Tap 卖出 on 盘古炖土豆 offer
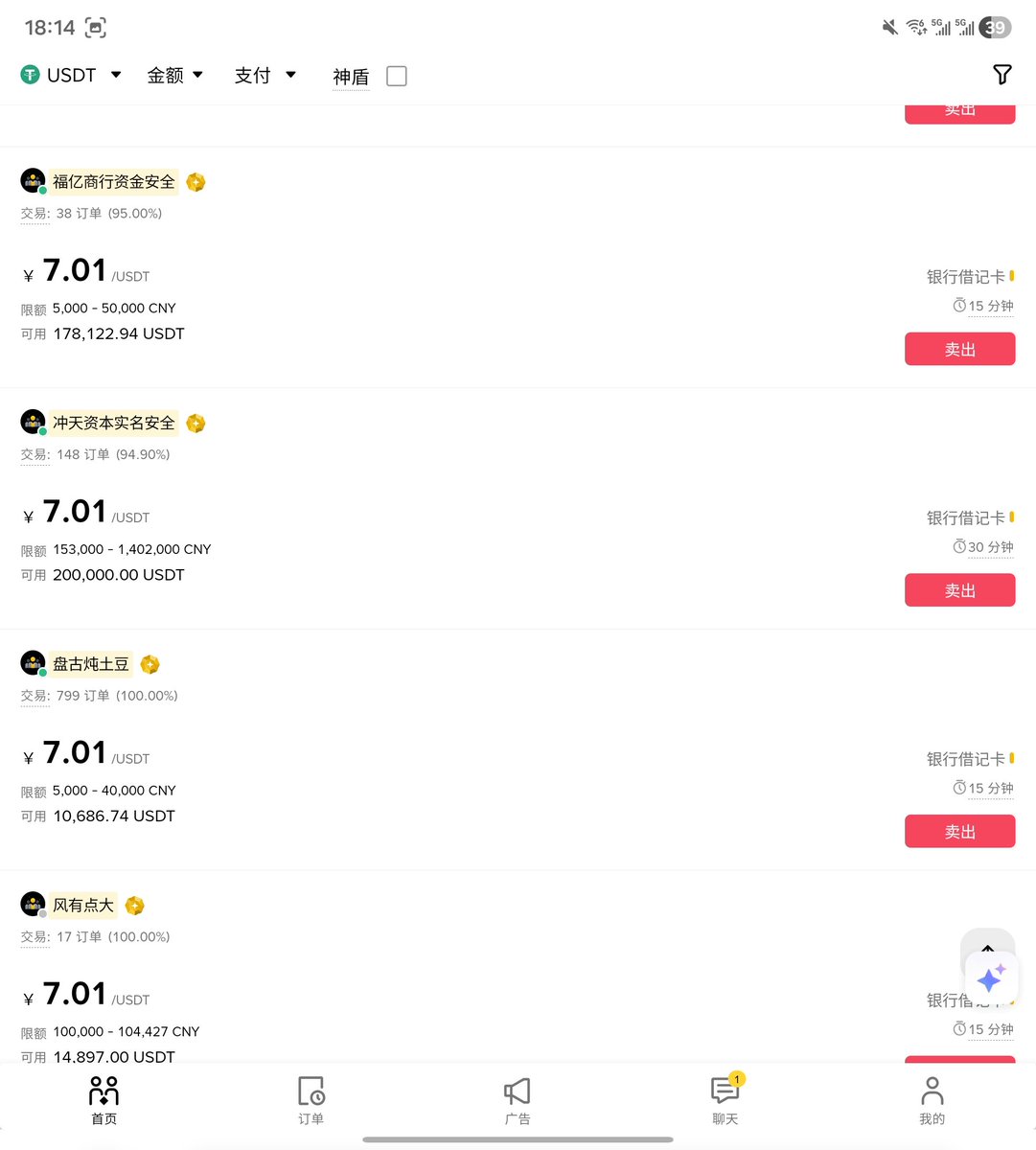 959,832
